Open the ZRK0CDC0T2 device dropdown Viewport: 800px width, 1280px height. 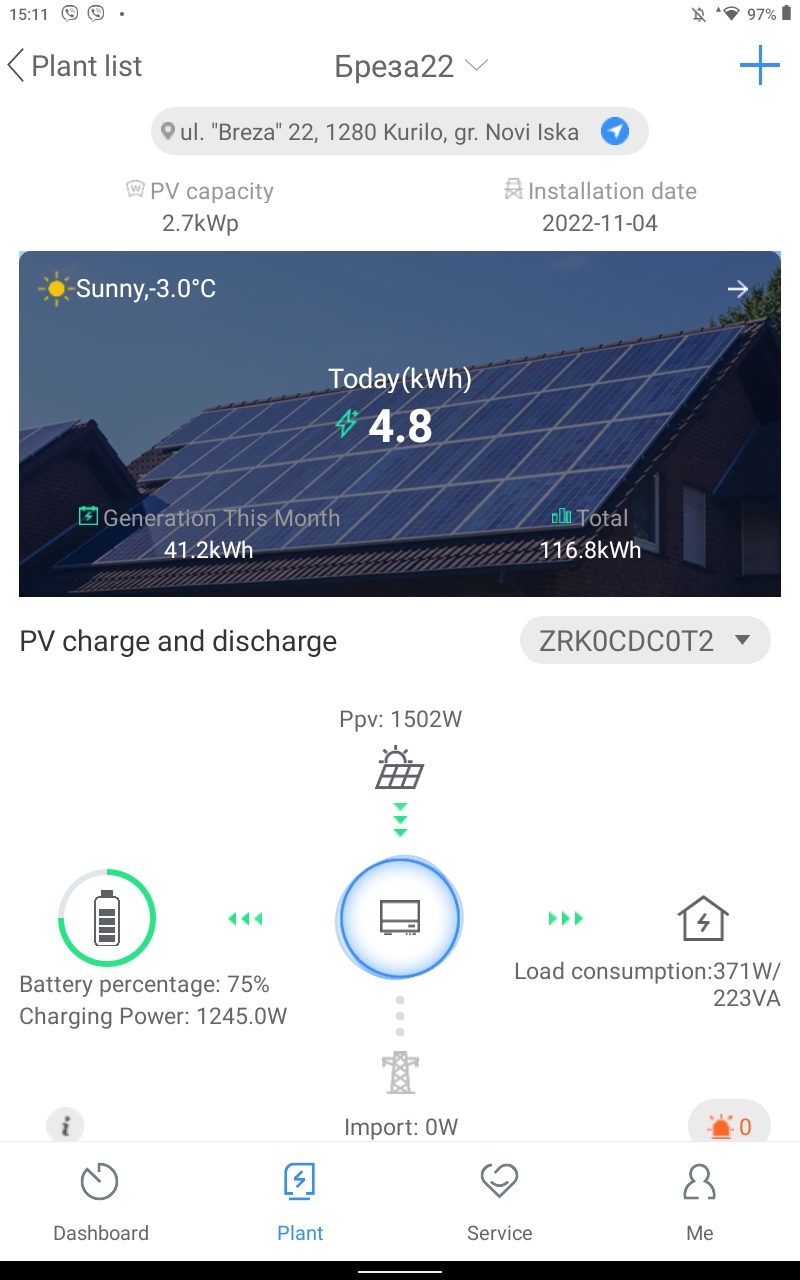[645, 641]
